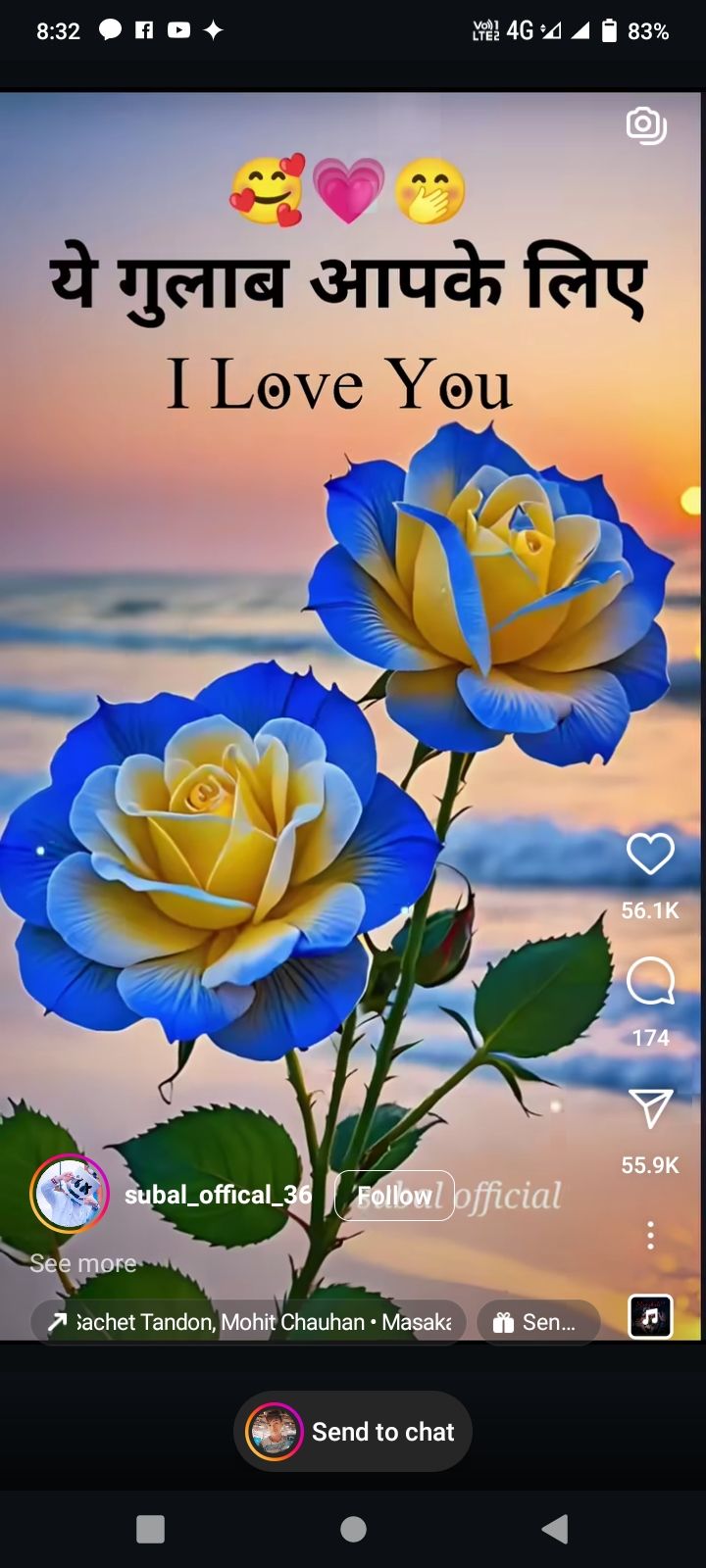Screen dimensions: 706x1568
Task: Open the three-dot options menu
Action: click(x=650, y=1235)
